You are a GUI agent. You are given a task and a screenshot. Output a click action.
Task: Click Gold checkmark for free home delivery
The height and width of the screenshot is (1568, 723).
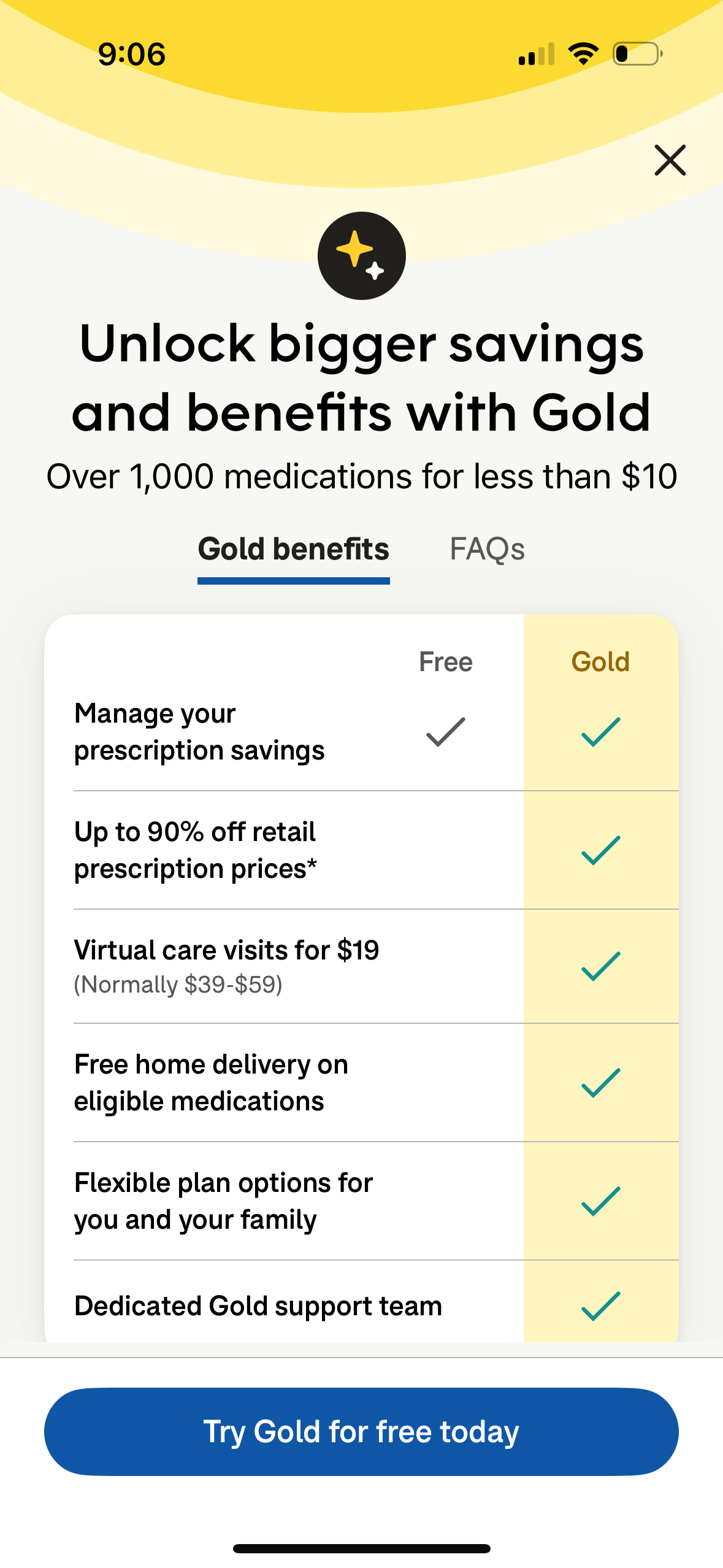coord(600,1083)
